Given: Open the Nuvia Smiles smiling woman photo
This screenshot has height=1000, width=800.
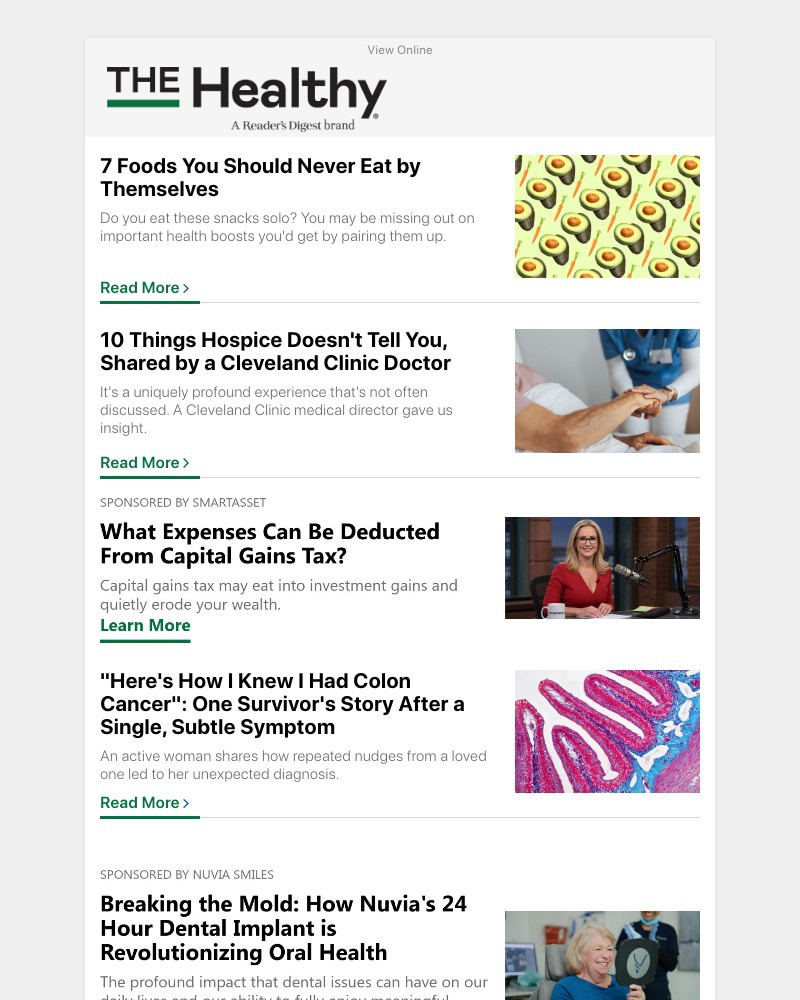Looking at the screenshot, I should 602,955.
